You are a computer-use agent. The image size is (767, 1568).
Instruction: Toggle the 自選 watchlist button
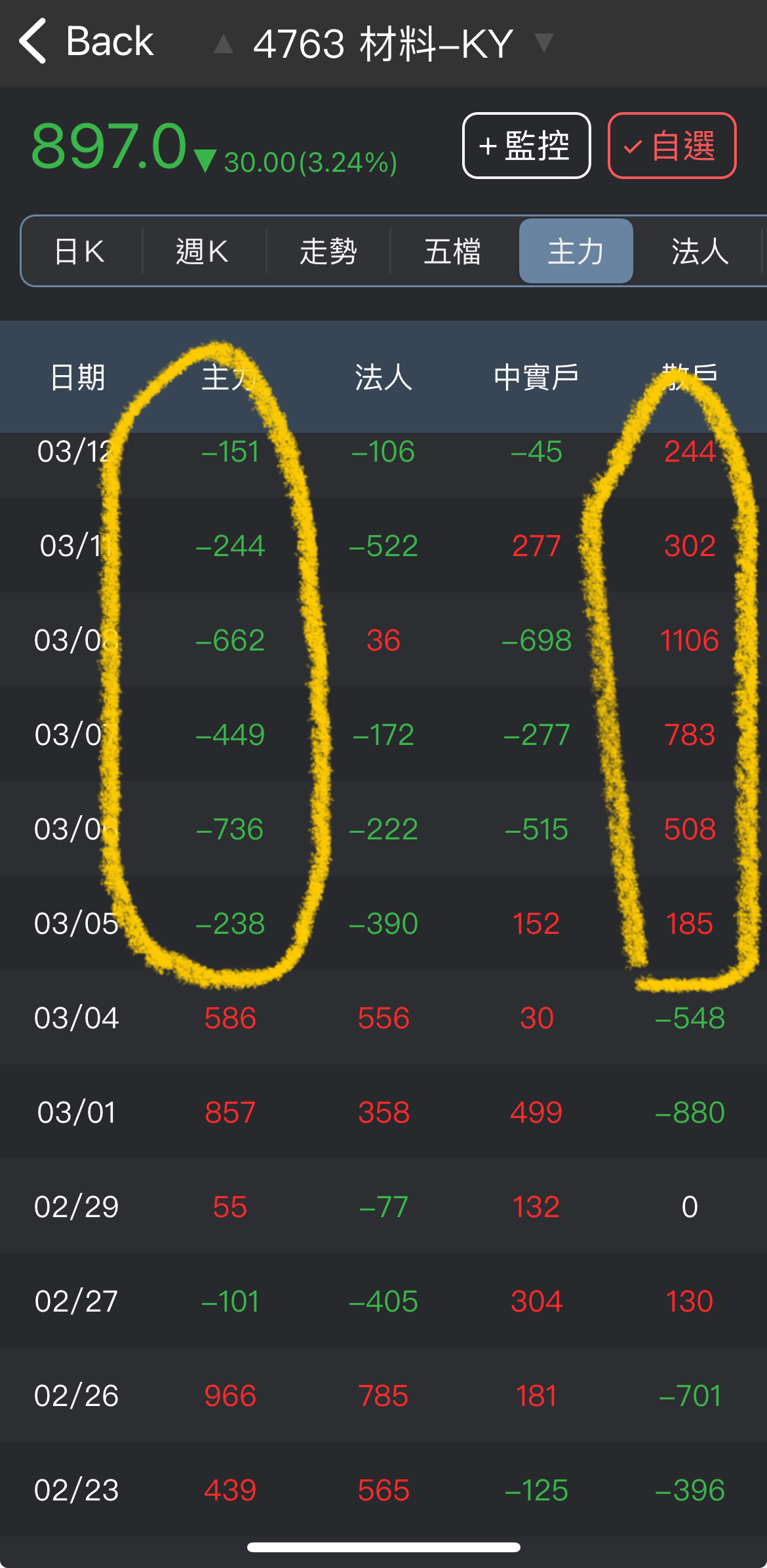pyautogui.click(x=672, y=146)
